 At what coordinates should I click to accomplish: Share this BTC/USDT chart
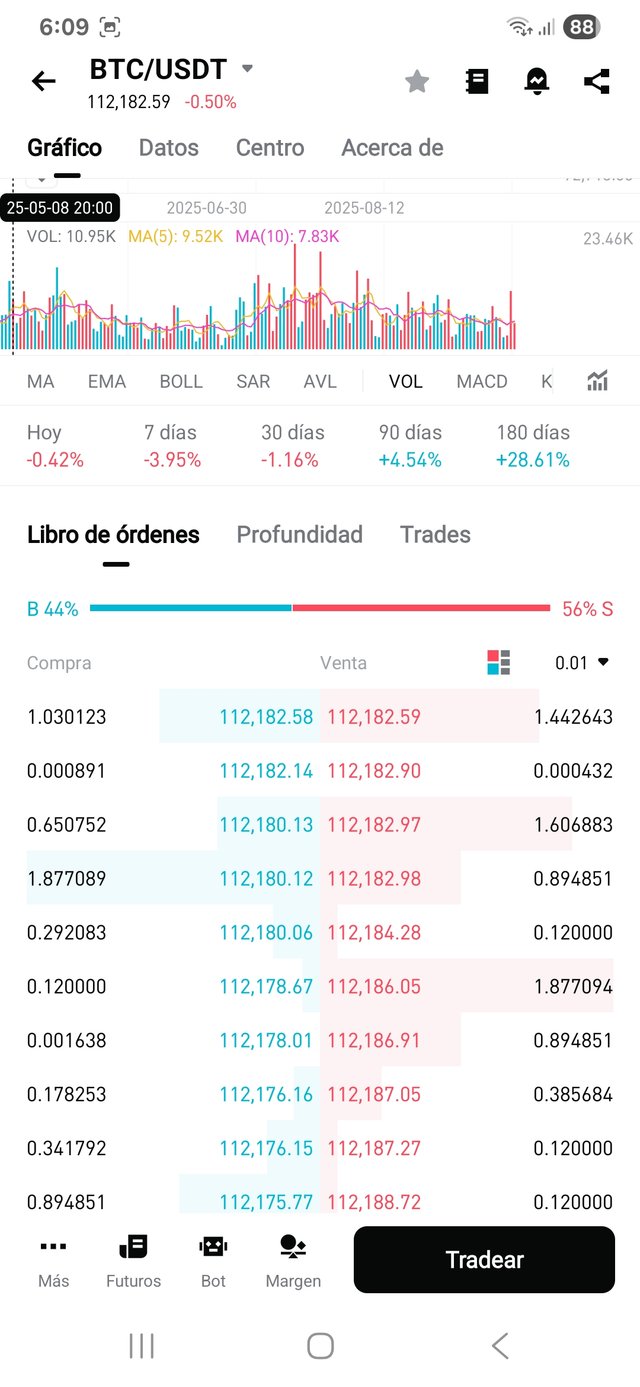[x=597, y=82]
